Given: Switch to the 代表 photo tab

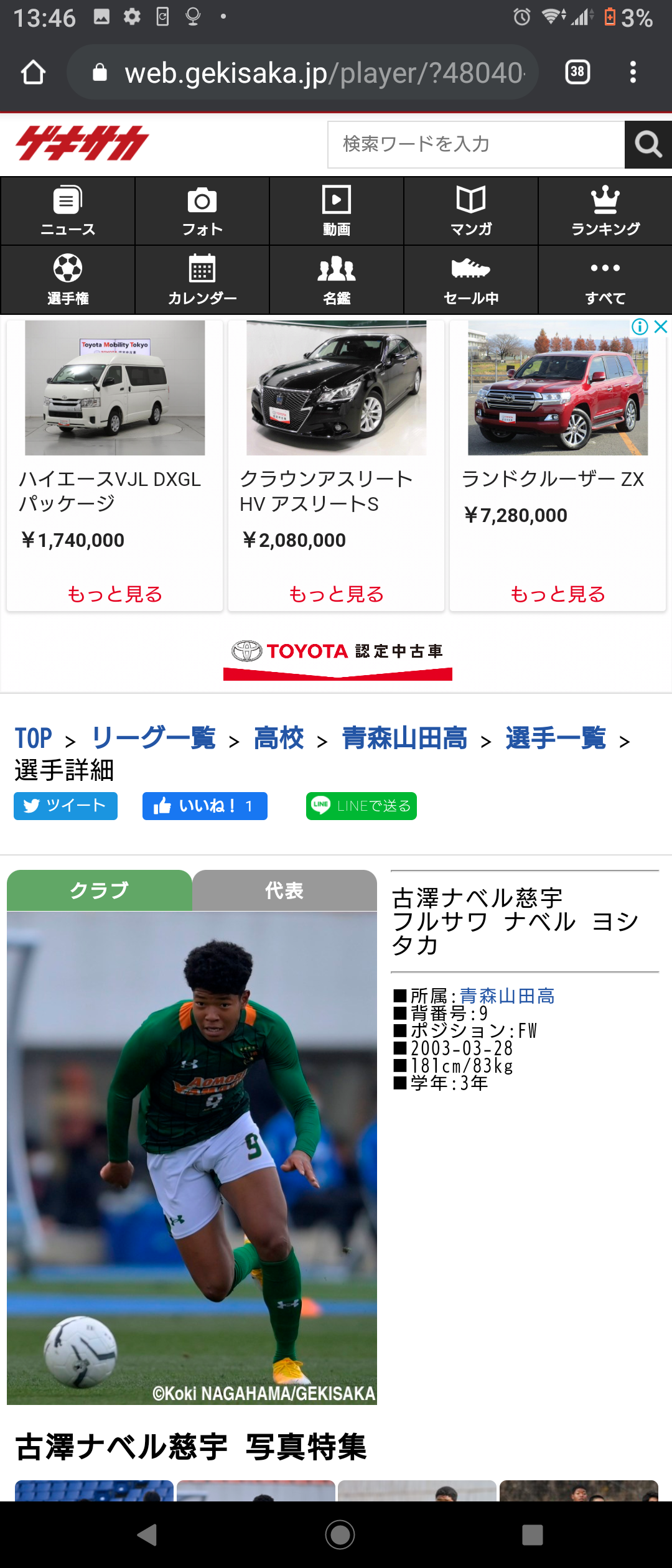Looking at the screenshot, I should 284,890.
